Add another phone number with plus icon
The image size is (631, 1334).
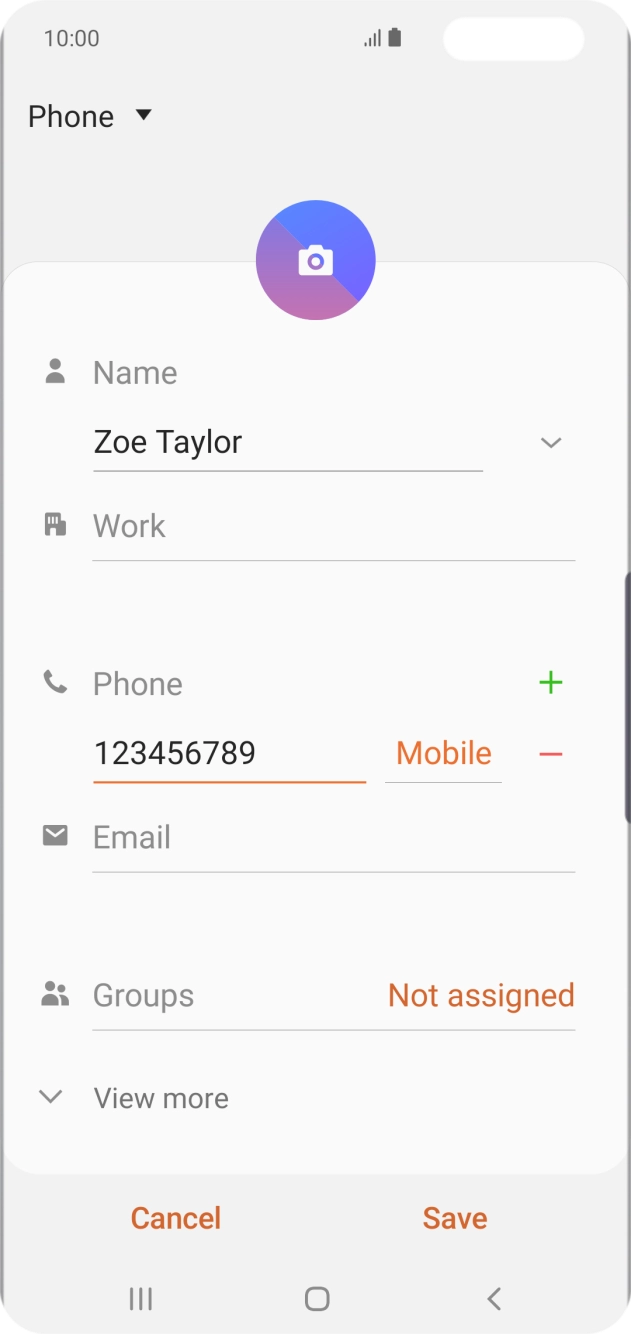[x=551, y=683]
